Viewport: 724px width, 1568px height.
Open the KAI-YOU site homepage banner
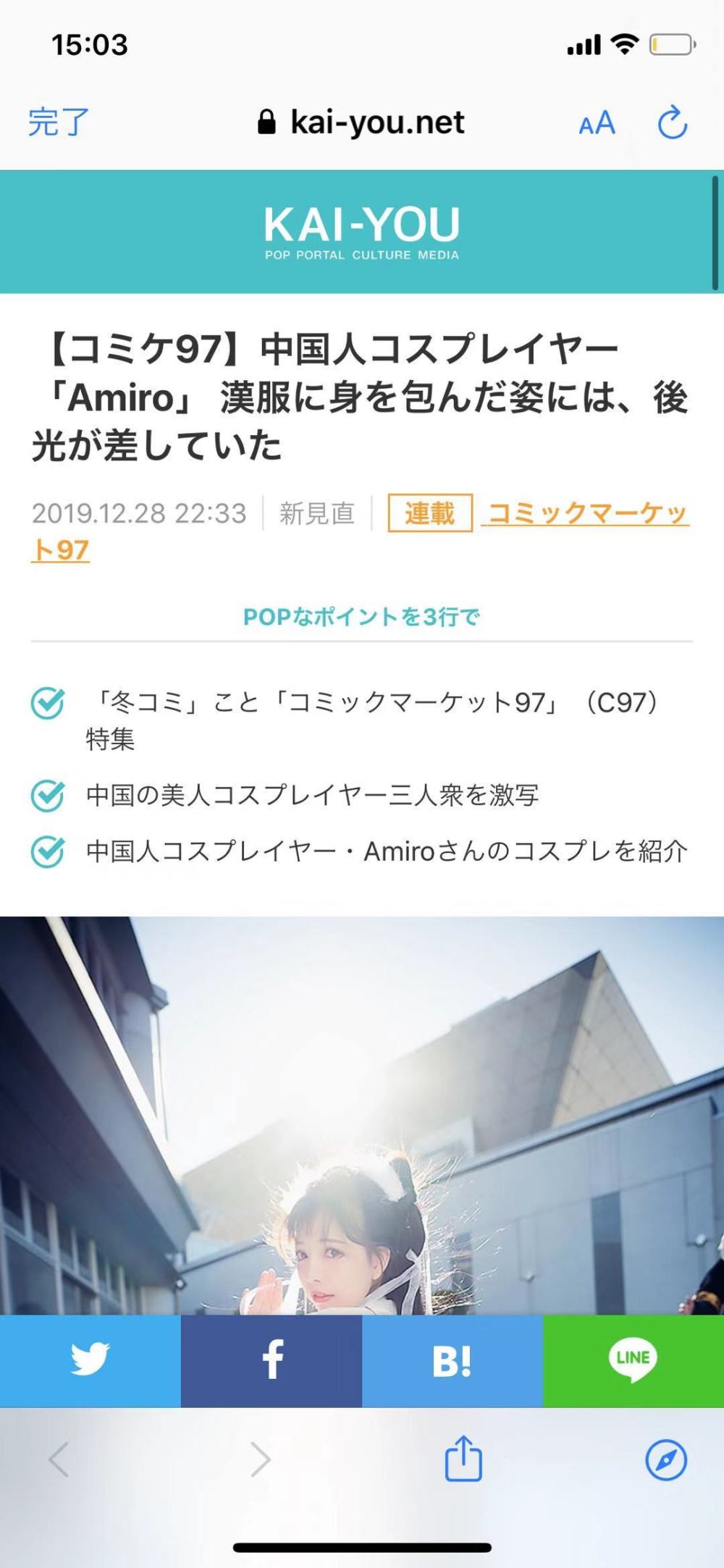[361, 232]
